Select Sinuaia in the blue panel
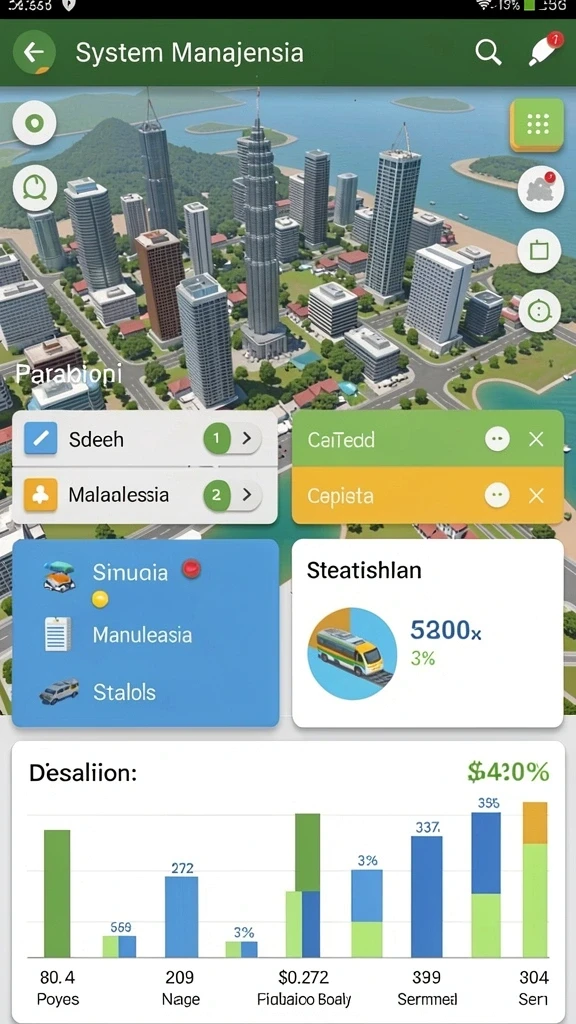The height and width of the screenshot is (1024, 576). (130, 573)
